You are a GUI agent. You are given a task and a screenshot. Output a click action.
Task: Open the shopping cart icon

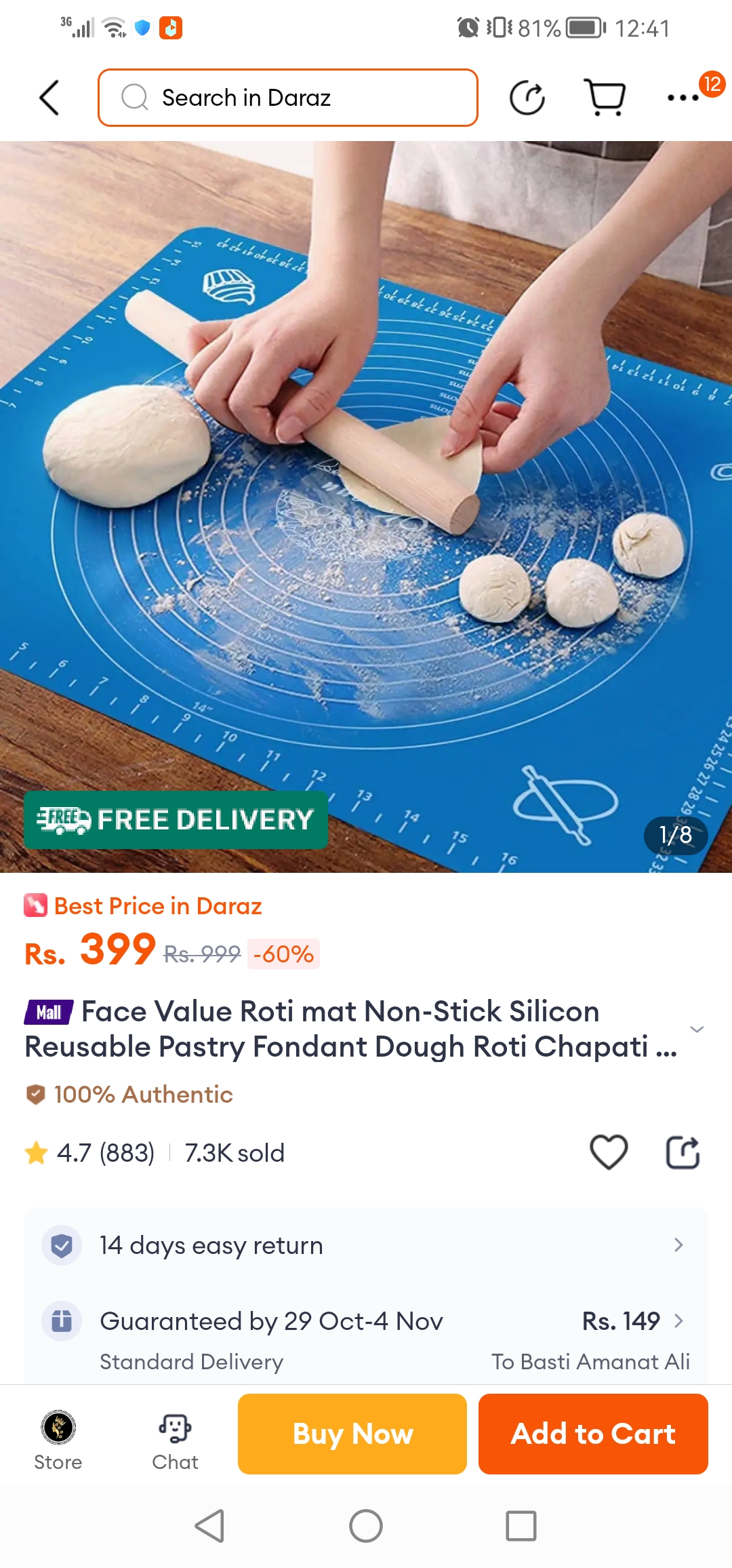[605, 98]
